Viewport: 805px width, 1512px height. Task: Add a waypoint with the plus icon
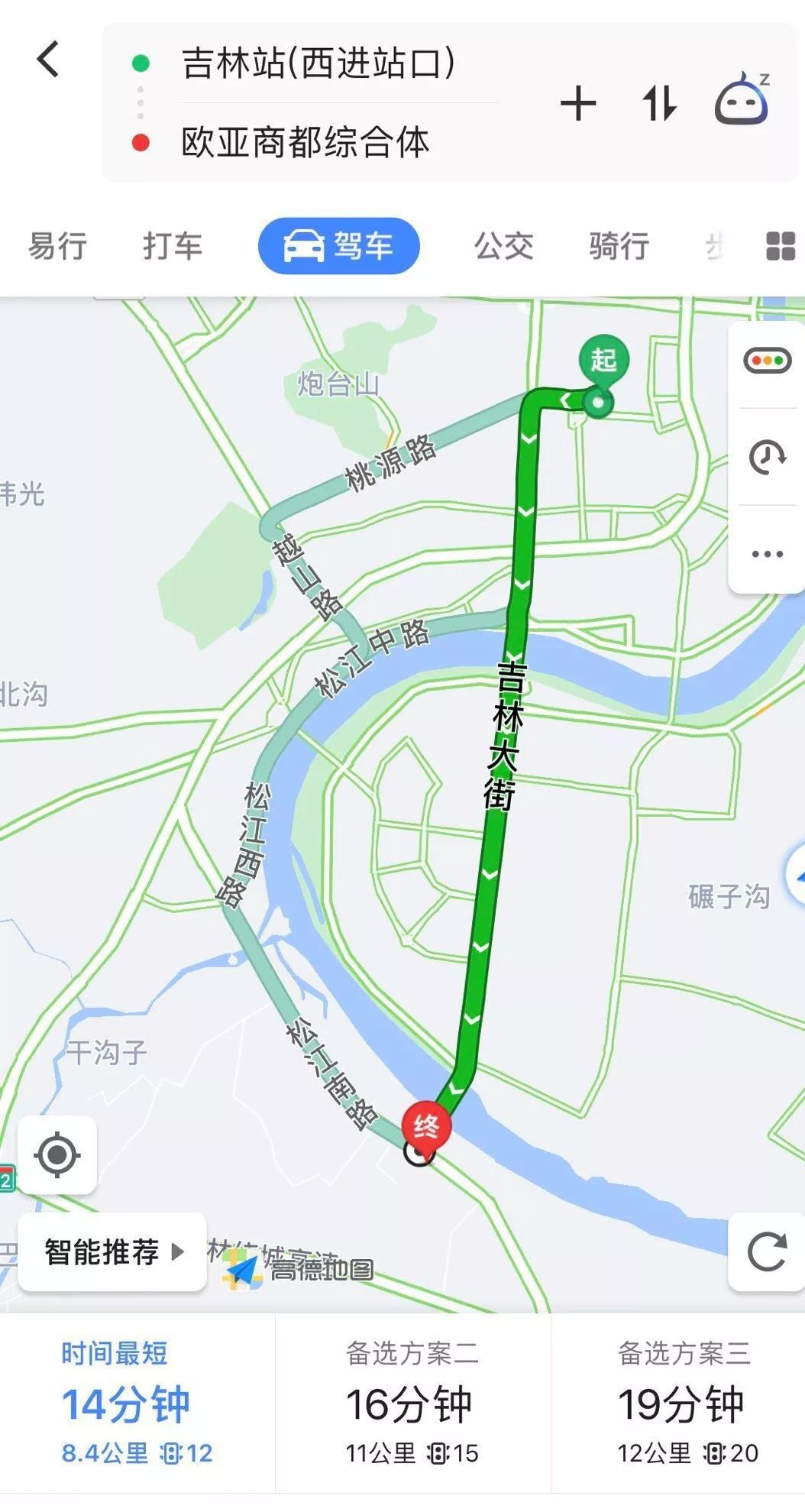578,103
